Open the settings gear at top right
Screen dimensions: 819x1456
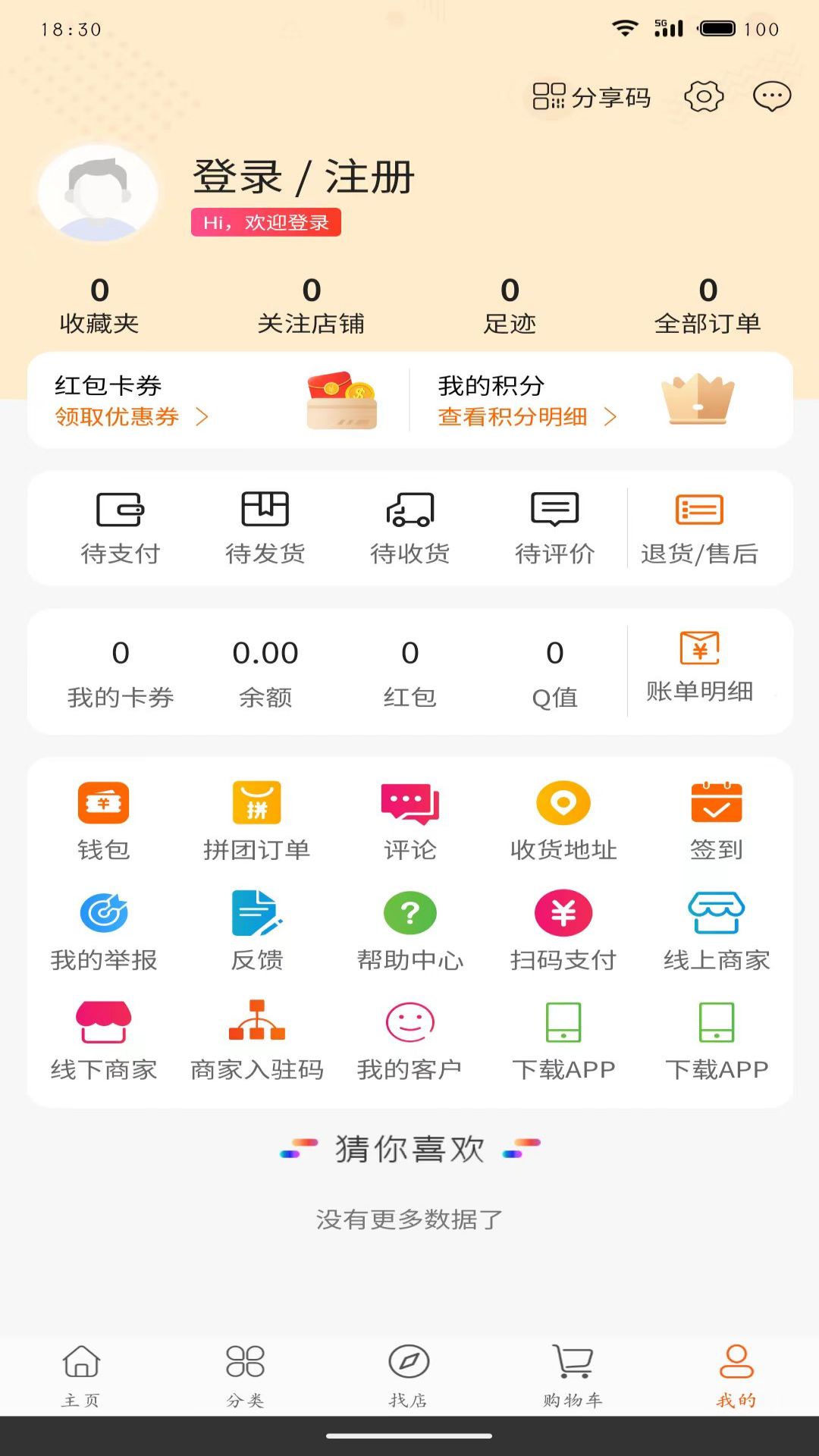point(703,96)
